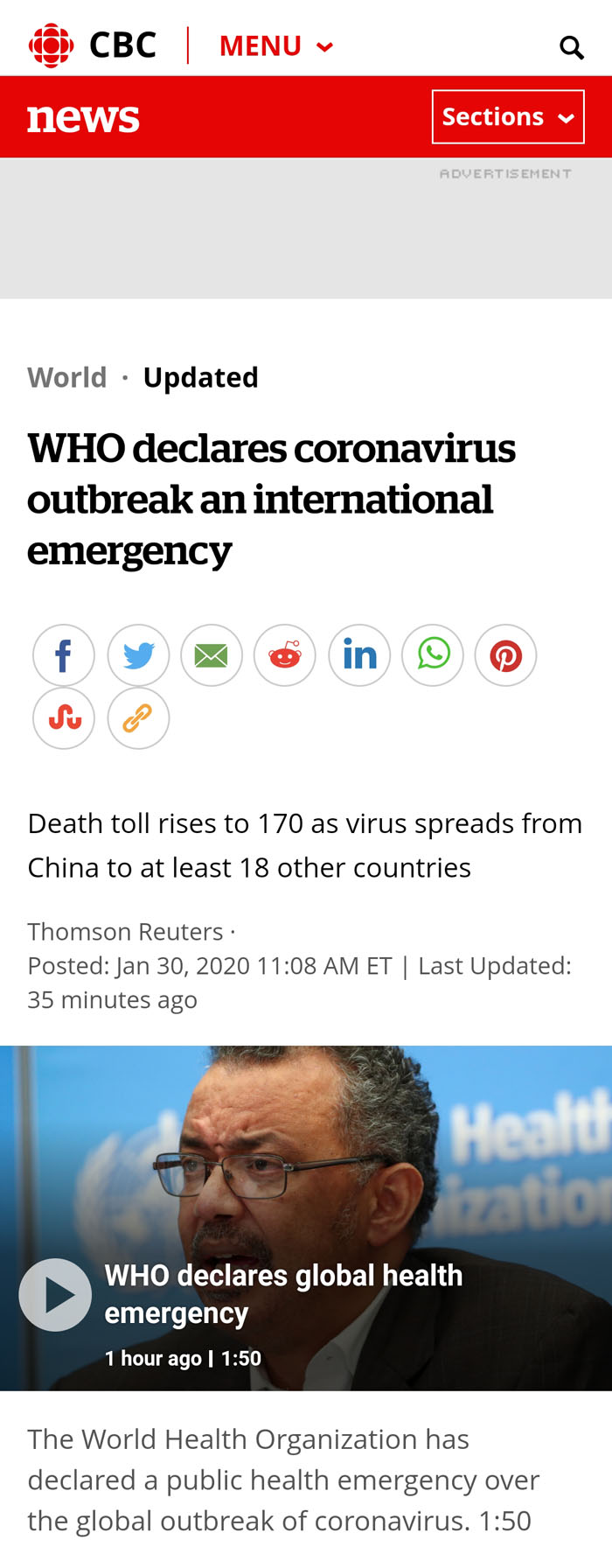Image resolution: width=612 pixels, height=1568 pixels.
Task: Share the article on StumbleUpon
Action: tap(64, 718)
